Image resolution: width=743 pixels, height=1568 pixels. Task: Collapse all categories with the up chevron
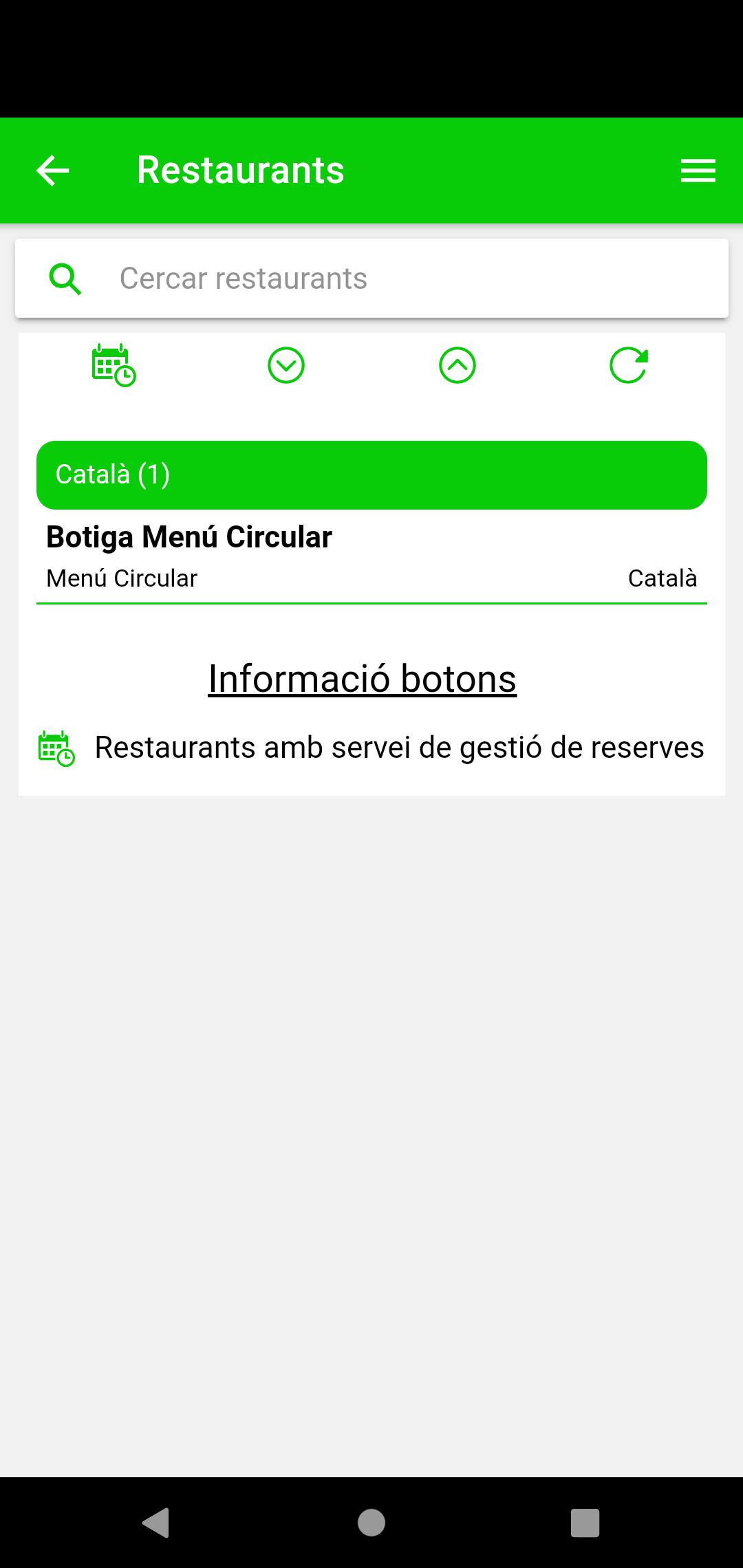[x=457, y=365]
